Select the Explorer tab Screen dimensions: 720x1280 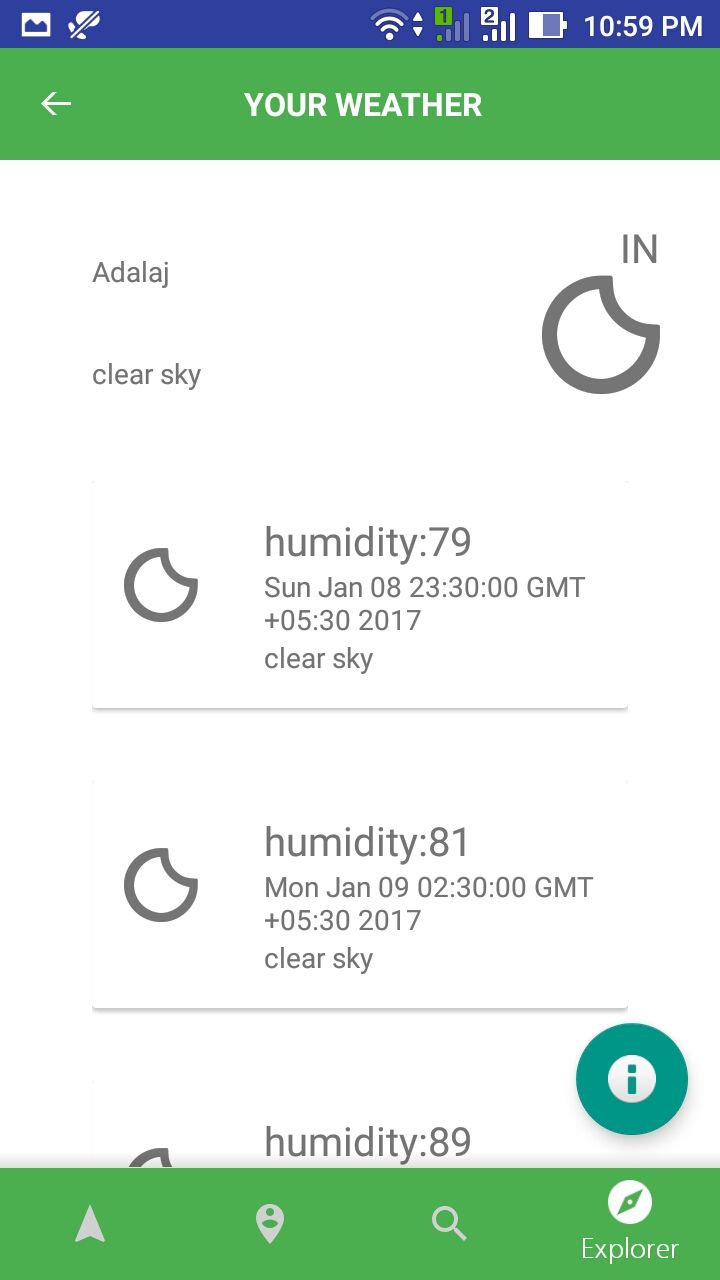point(630,1222)
